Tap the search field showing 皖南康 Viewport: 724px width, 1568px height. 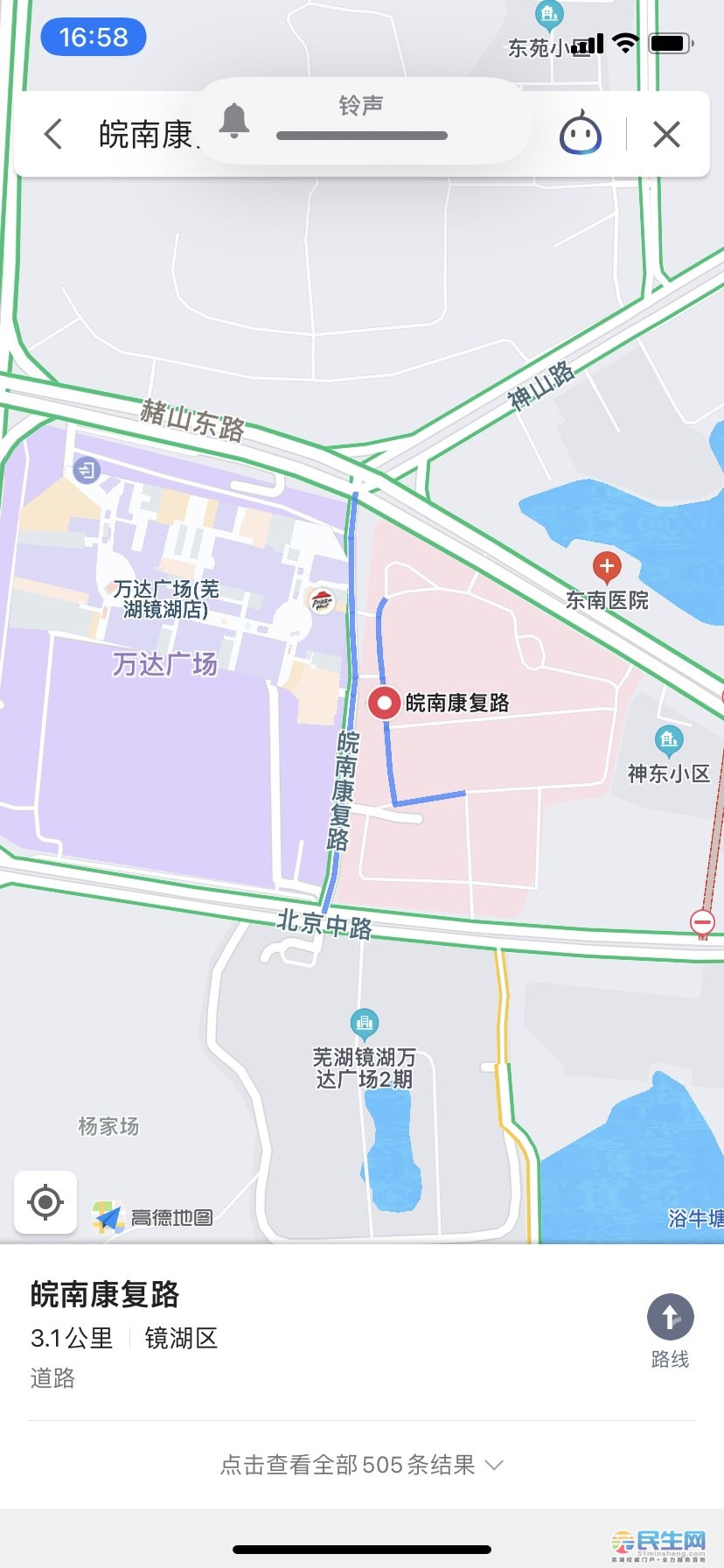[149, 135]
